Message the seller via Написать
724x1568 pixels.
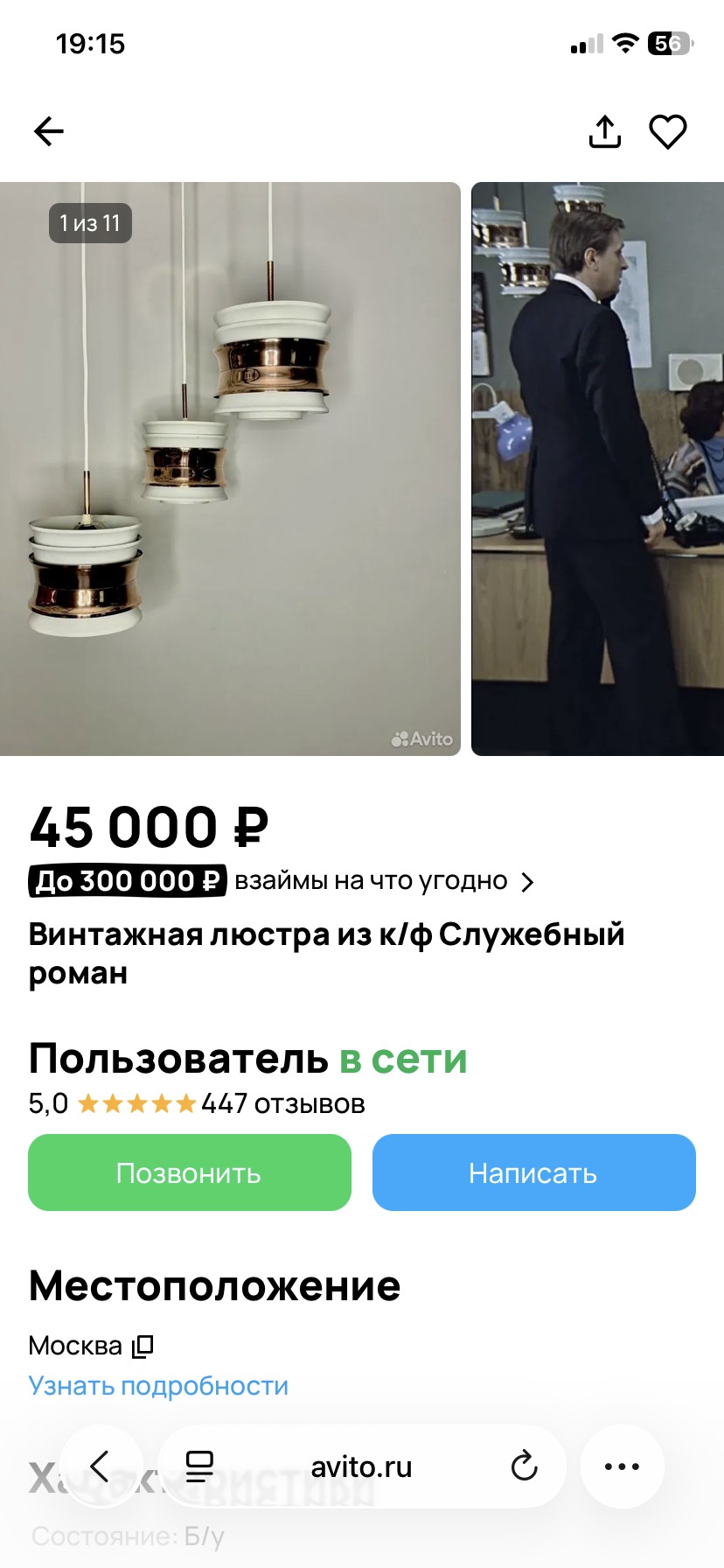tap(533, 1172)
